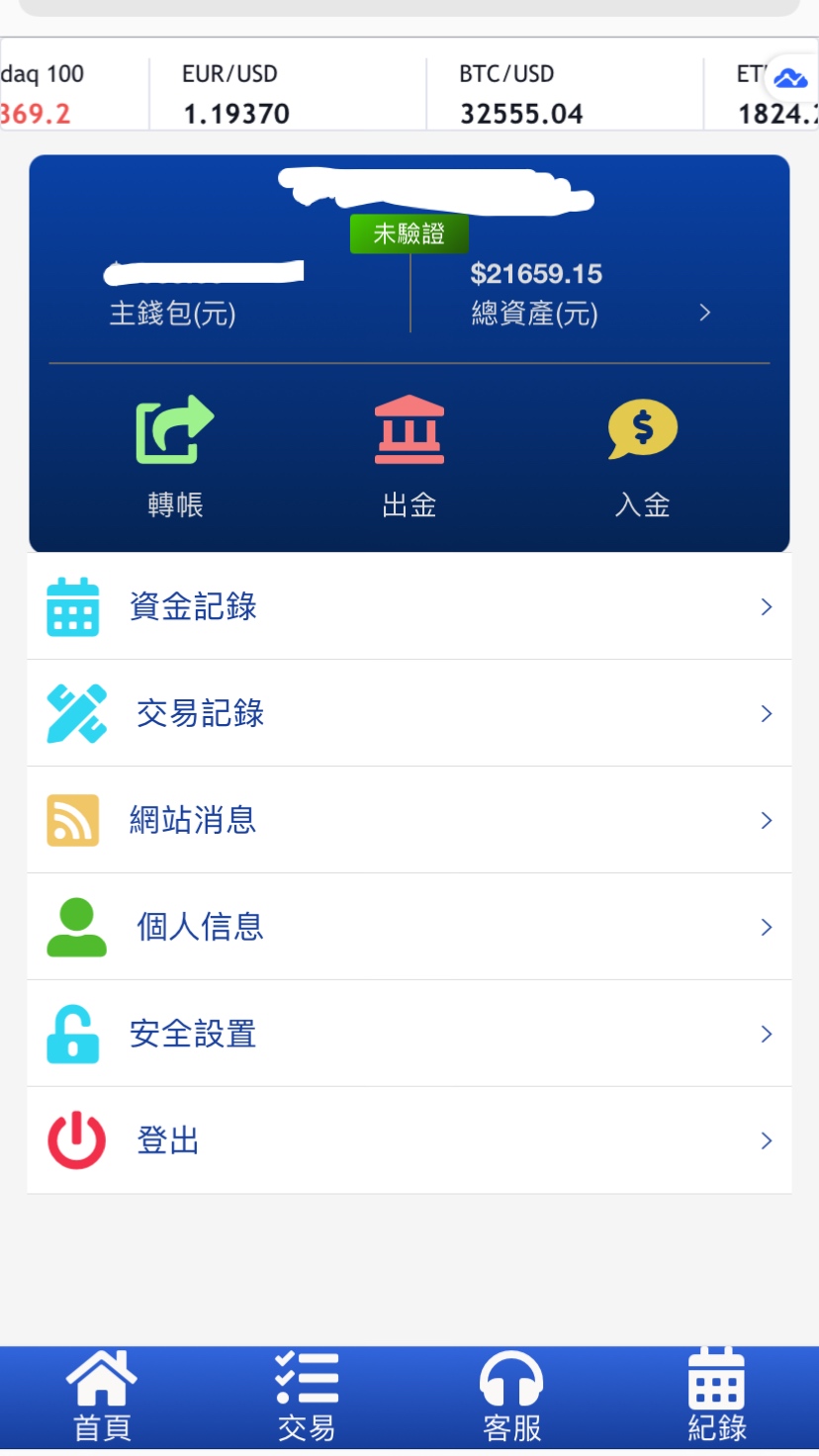The width and height of the screenshot is (819, 1456).
Task: Open 入金 deposit
Action: 643,457
